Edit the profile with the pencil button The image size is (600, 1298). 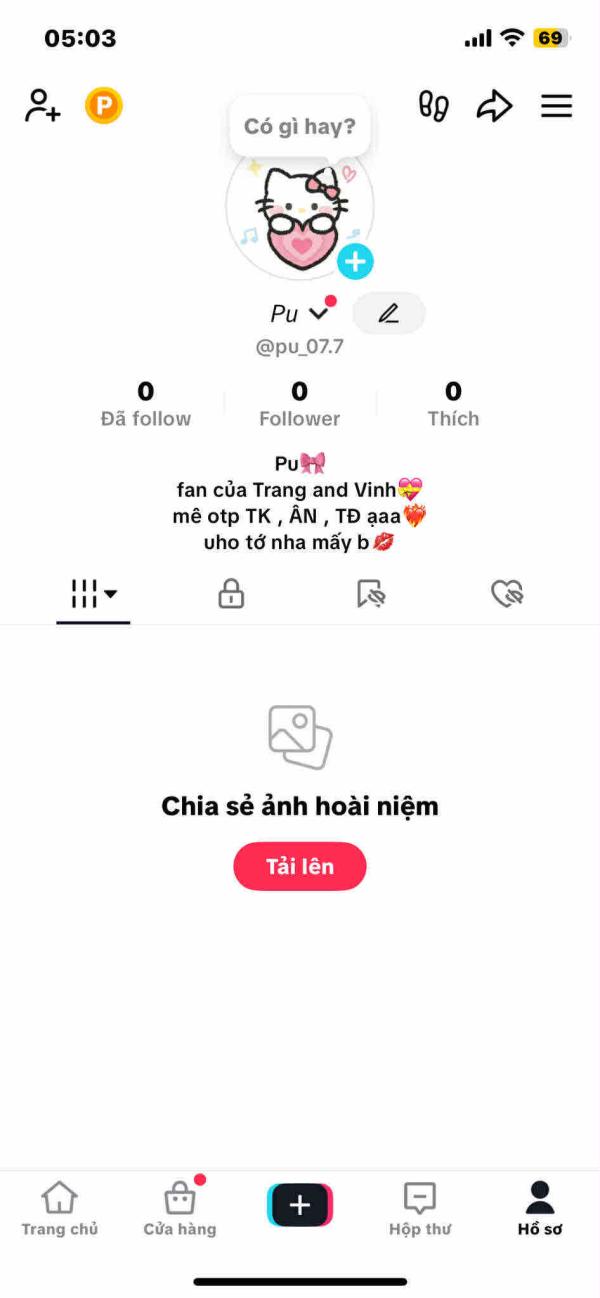389,313
